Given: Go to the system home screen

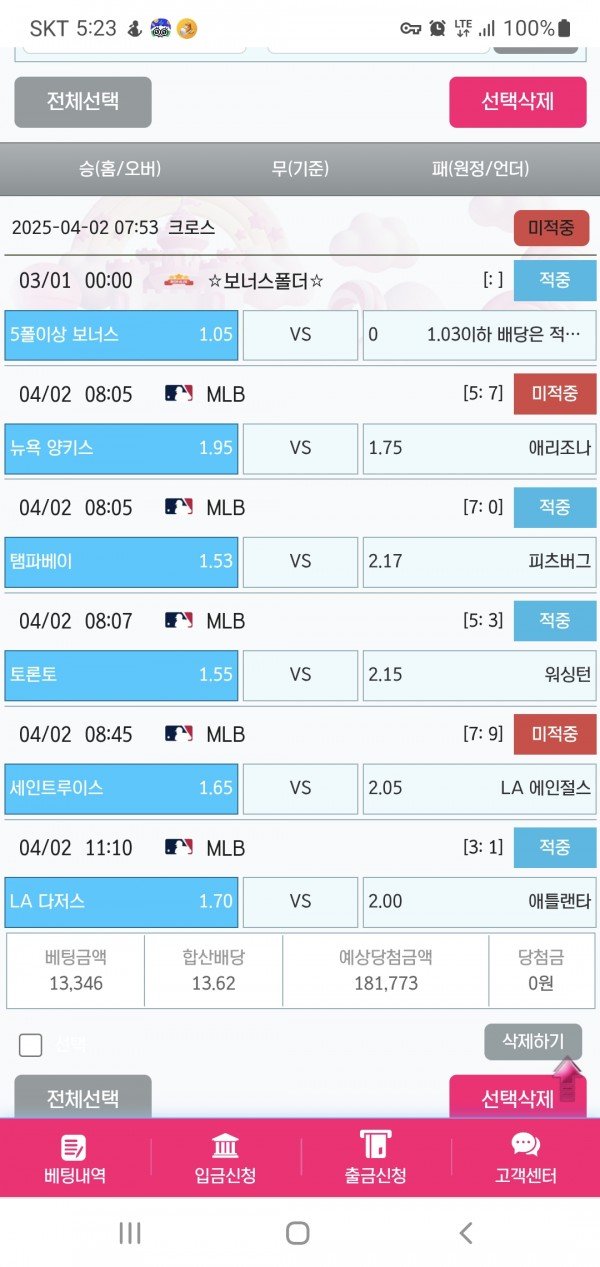Looking at the screenshot, I should [297, 1233].
